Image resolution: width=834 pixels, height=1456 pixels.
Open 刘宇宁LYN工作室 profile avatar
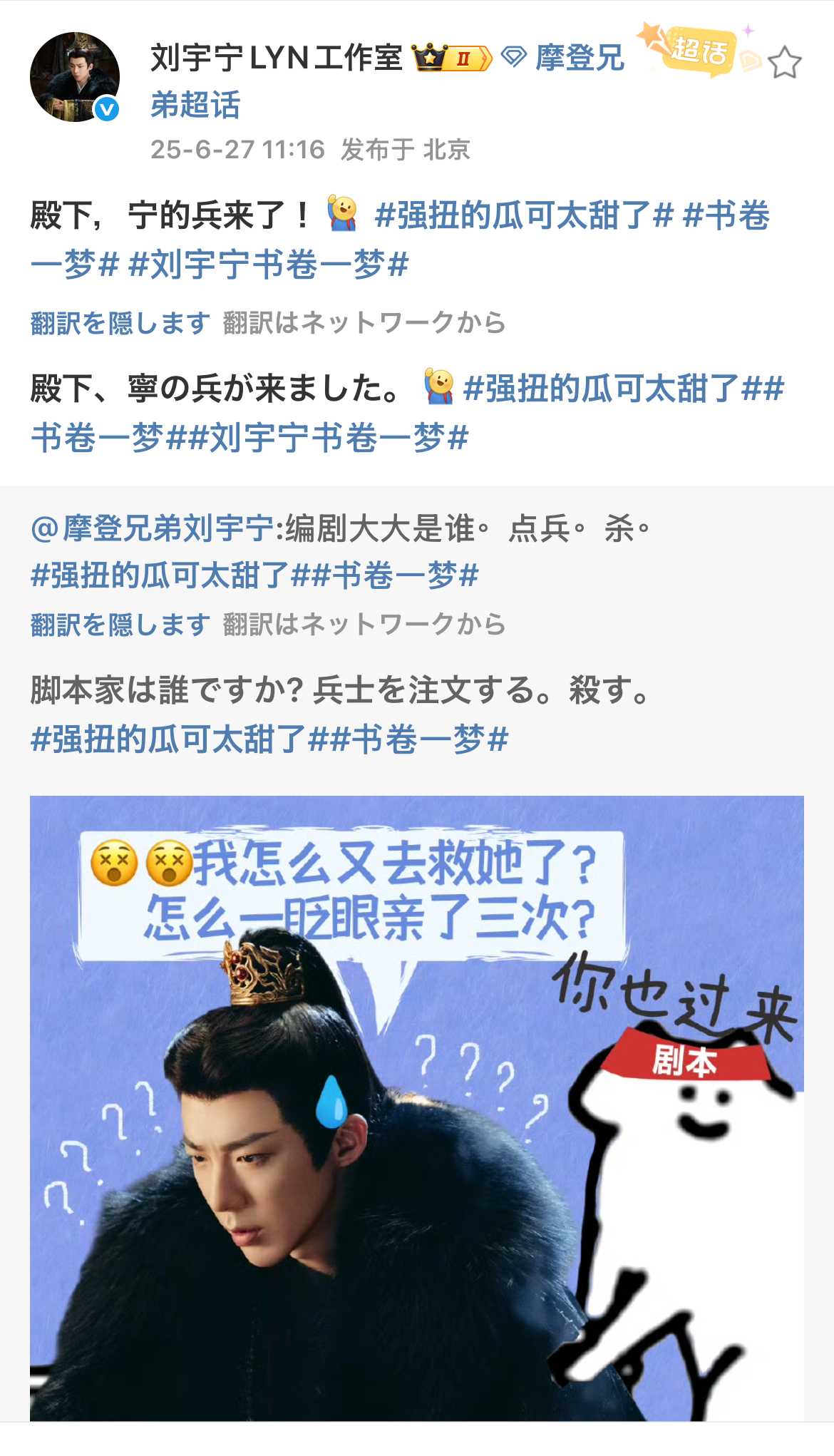click(x=75, y=77)
